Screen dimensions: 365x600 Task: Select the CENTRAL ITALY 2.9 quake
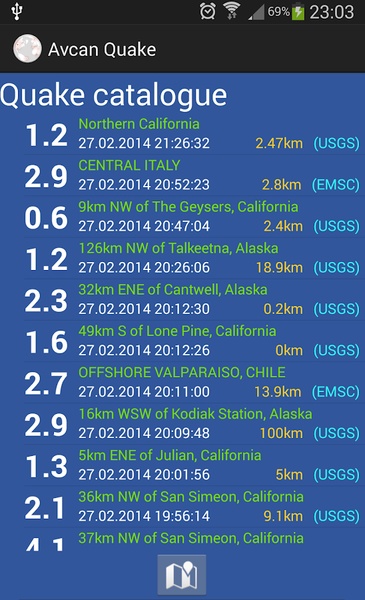coord(191,176)
